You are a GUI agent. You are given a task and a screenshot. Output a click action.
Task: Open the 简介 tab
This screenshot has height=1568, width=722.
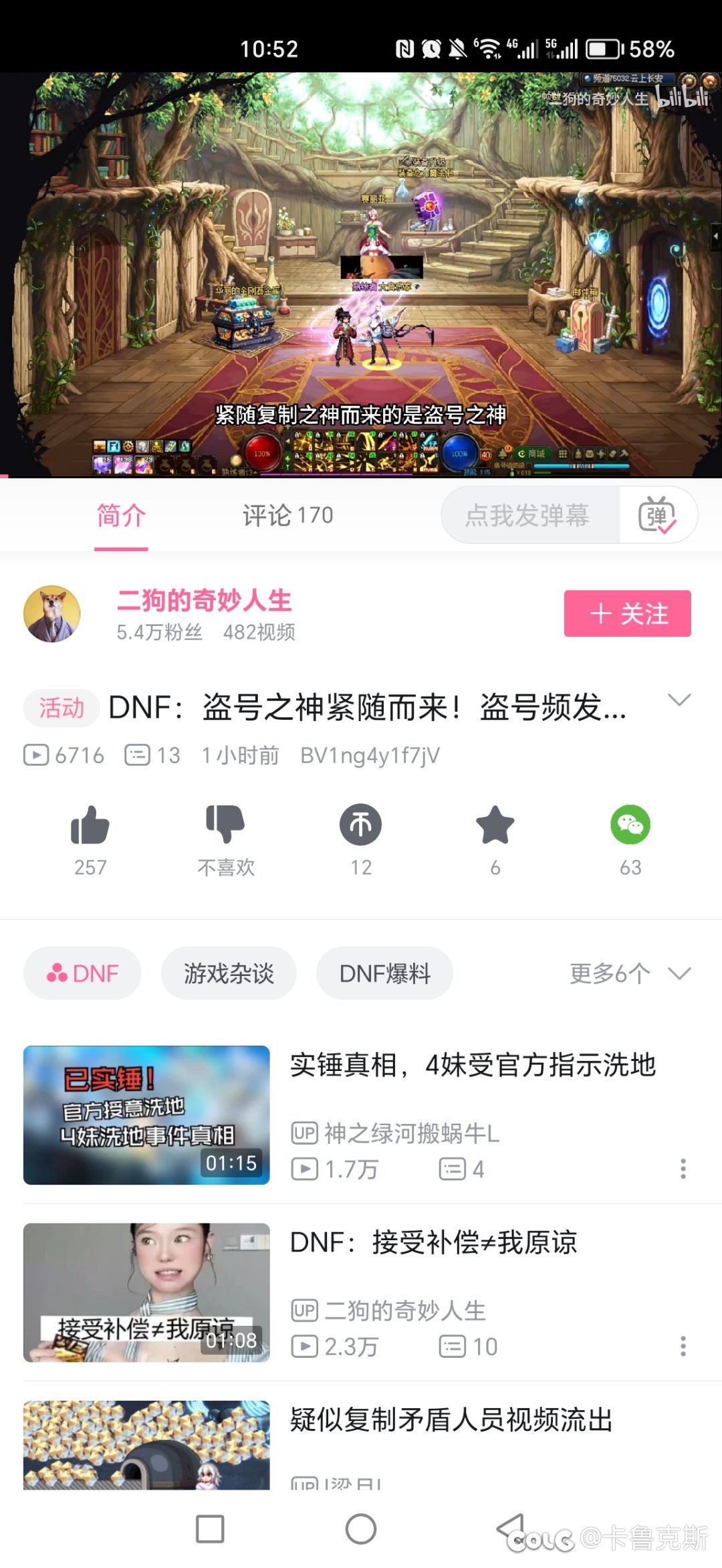[x=121, y=515]
